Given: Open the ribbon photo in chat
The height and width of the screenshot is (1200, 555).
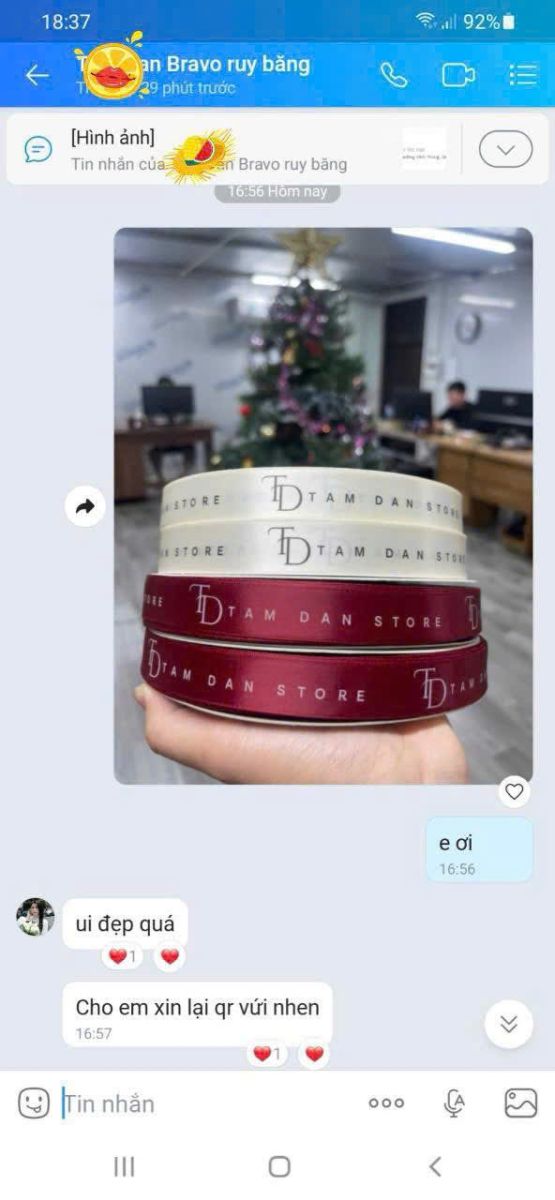Looking at the screenshot, I should [x=323, y=506].
